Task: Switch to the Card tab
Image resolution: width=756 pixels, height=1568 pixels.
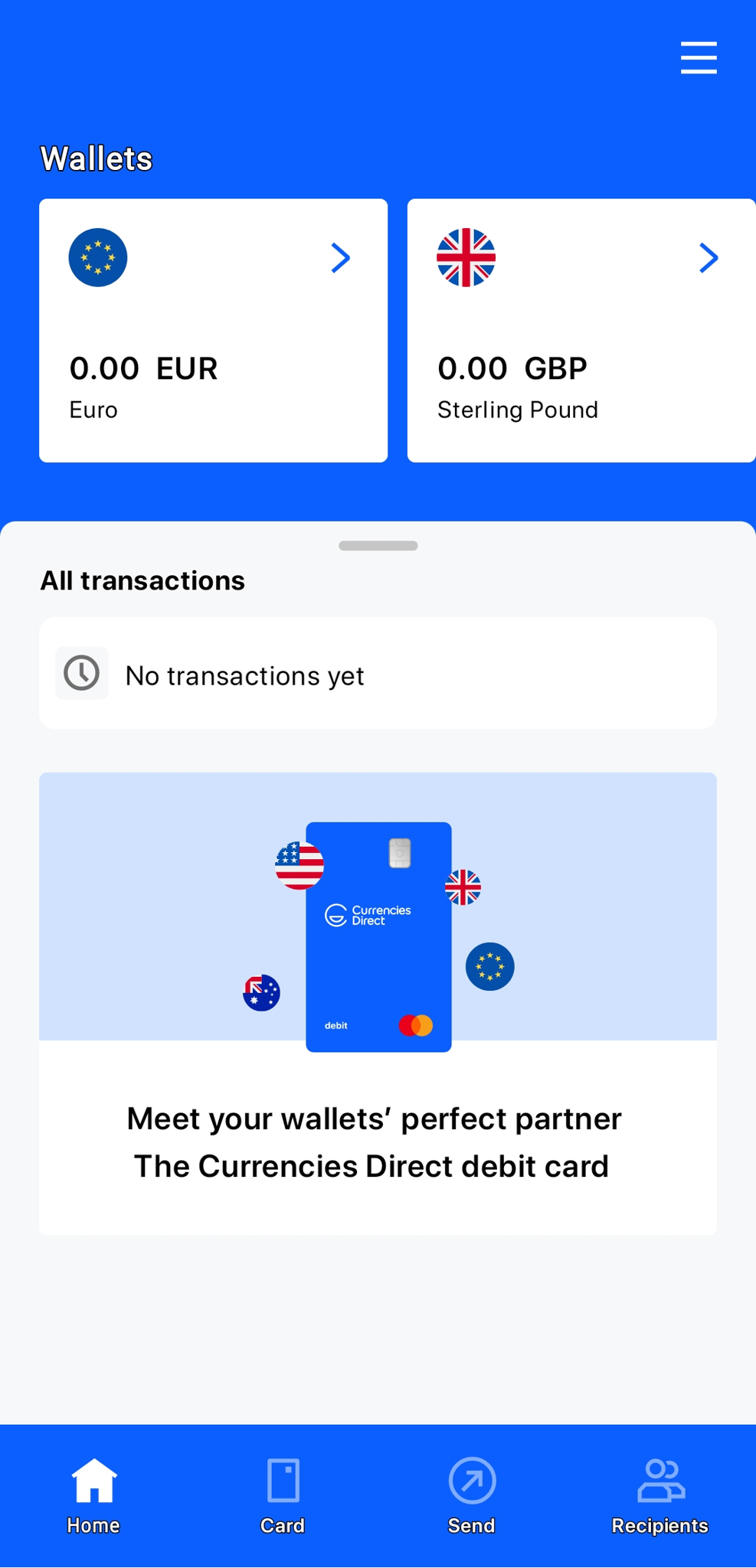Action: pyautogui.click(x=283, y=1496)
